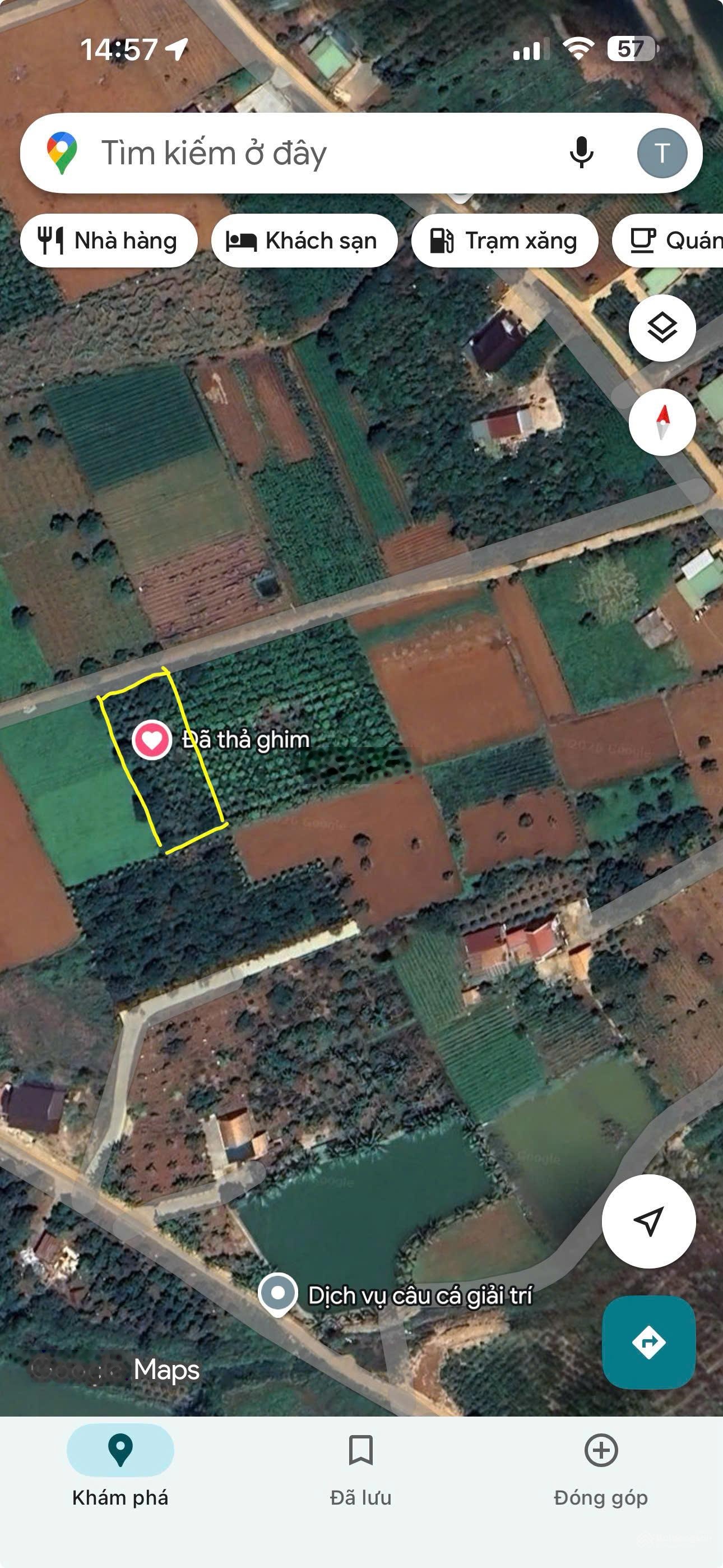
Task: Go to the Đóng góp tab
Action: tap(601, 1468)
